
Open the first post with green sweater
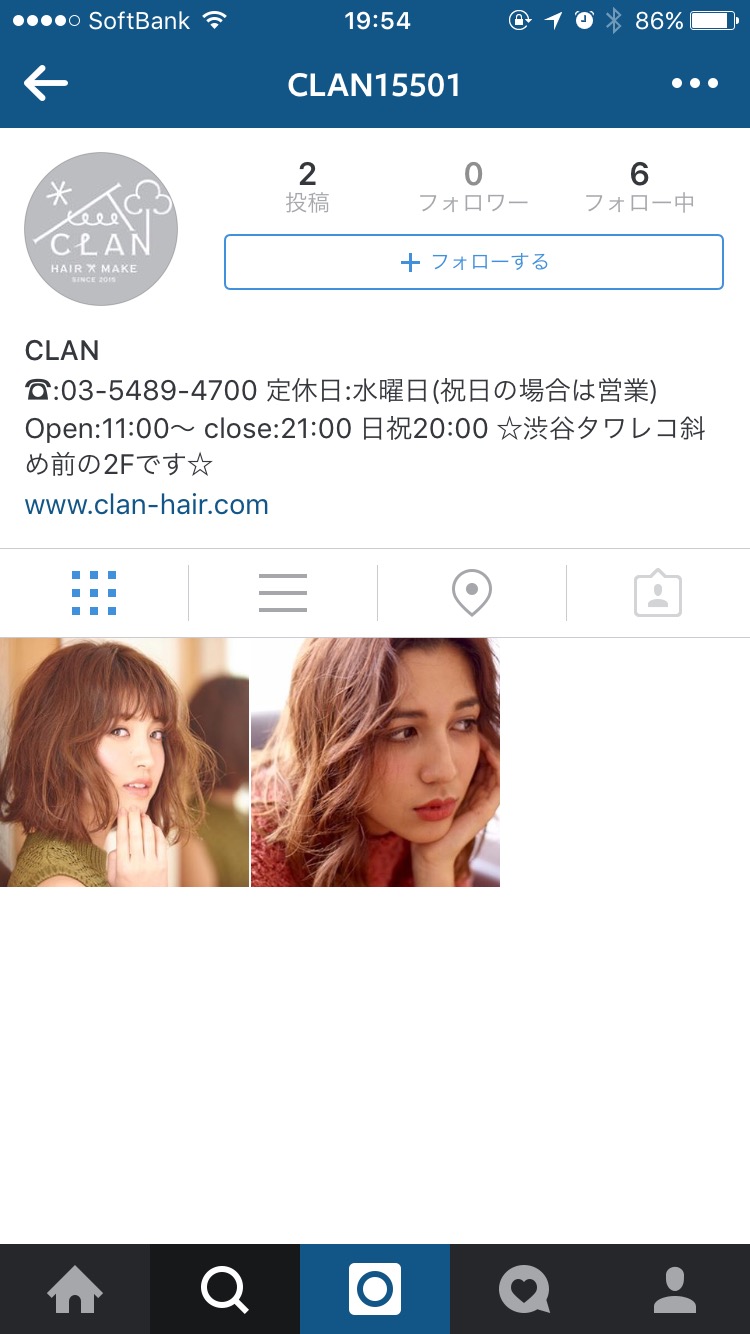point(124,762)
